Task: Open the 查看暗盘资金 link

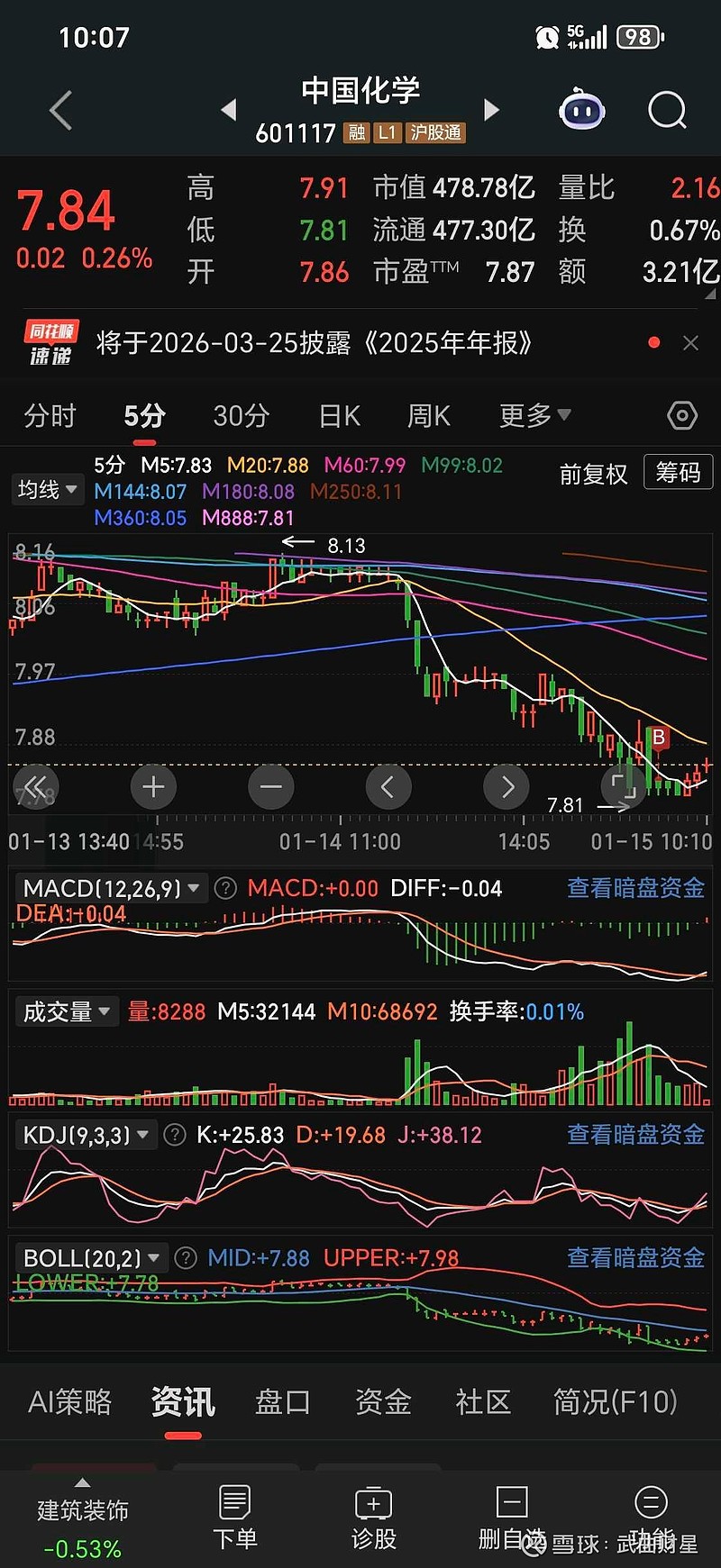Action: tap(634, 888)
